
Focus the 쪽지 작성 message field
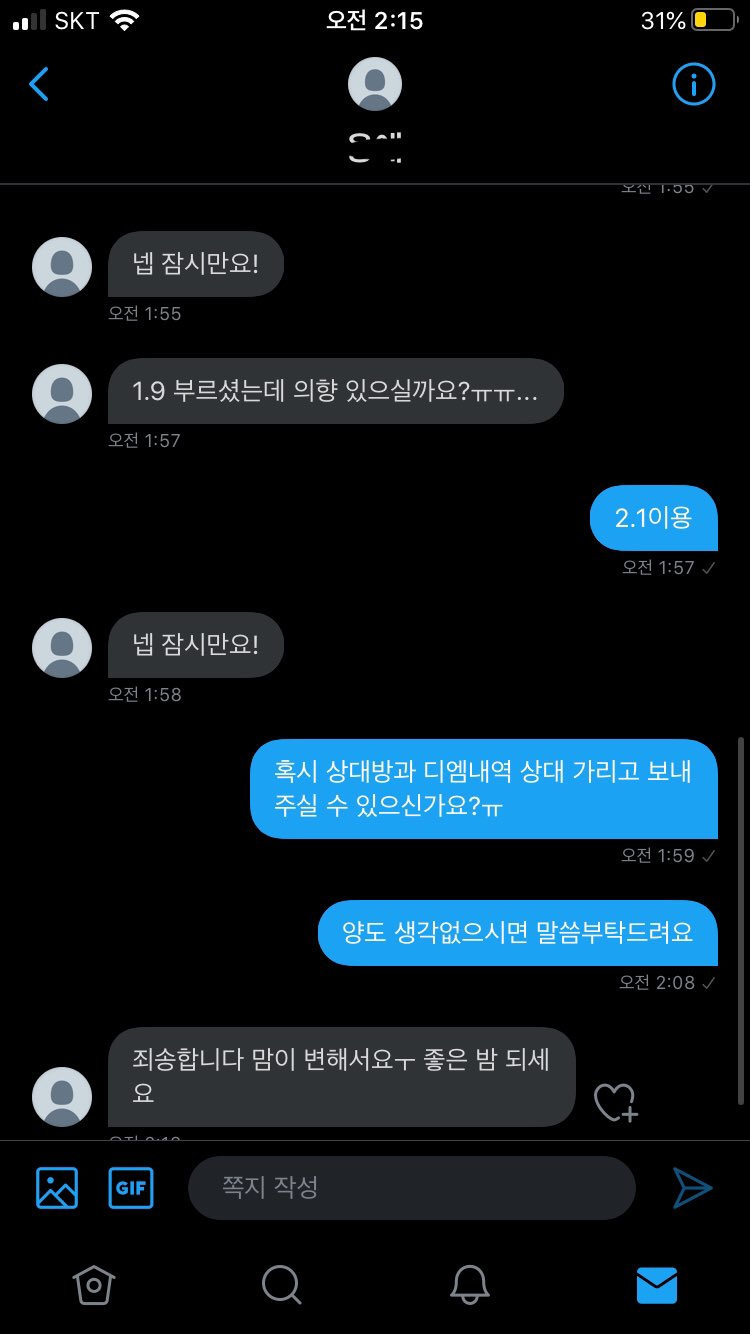pyautogui.click(x=411, y=1188)
